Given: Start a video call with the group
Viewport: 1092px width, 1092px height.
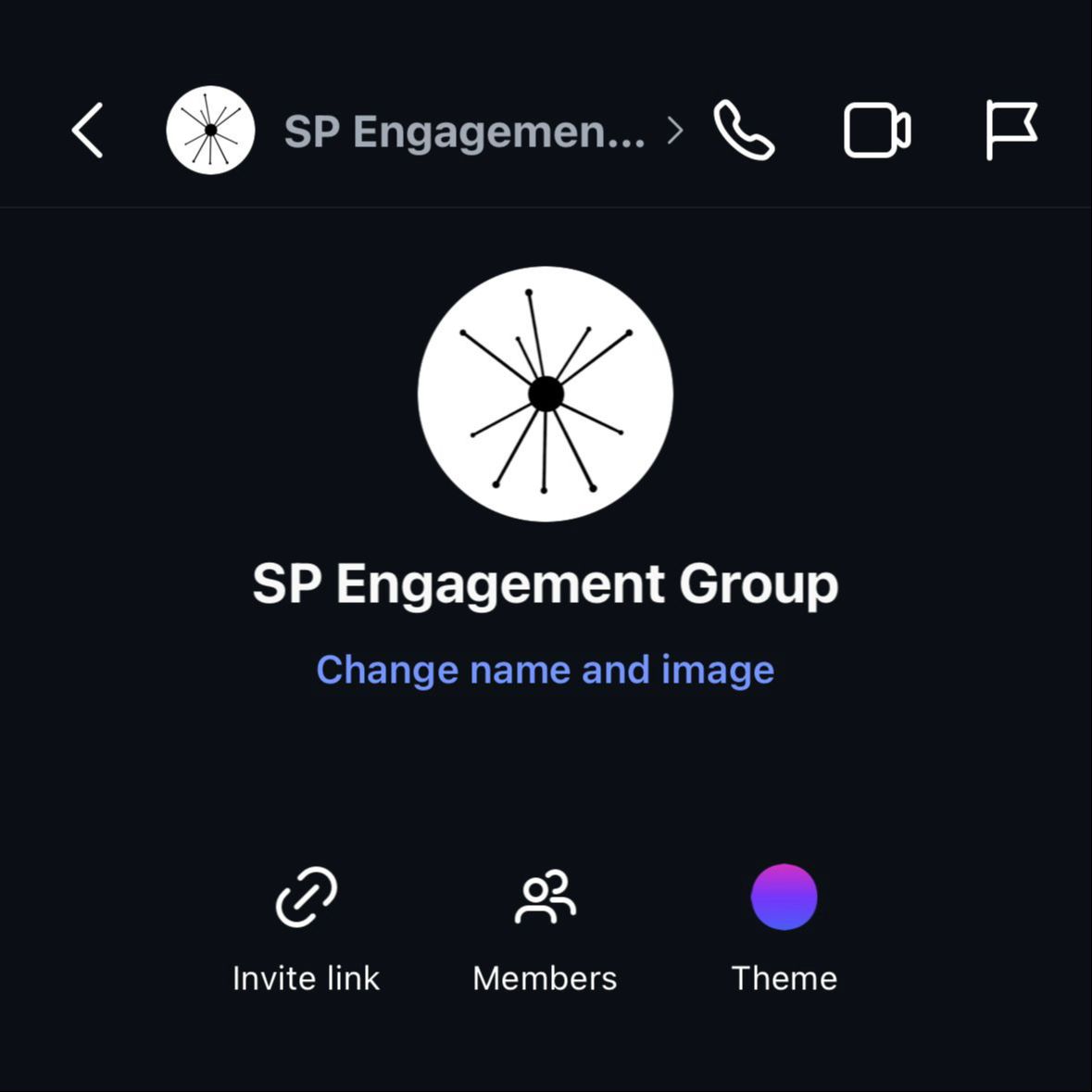Looking at the screenshot, I should tap(876, 131).
